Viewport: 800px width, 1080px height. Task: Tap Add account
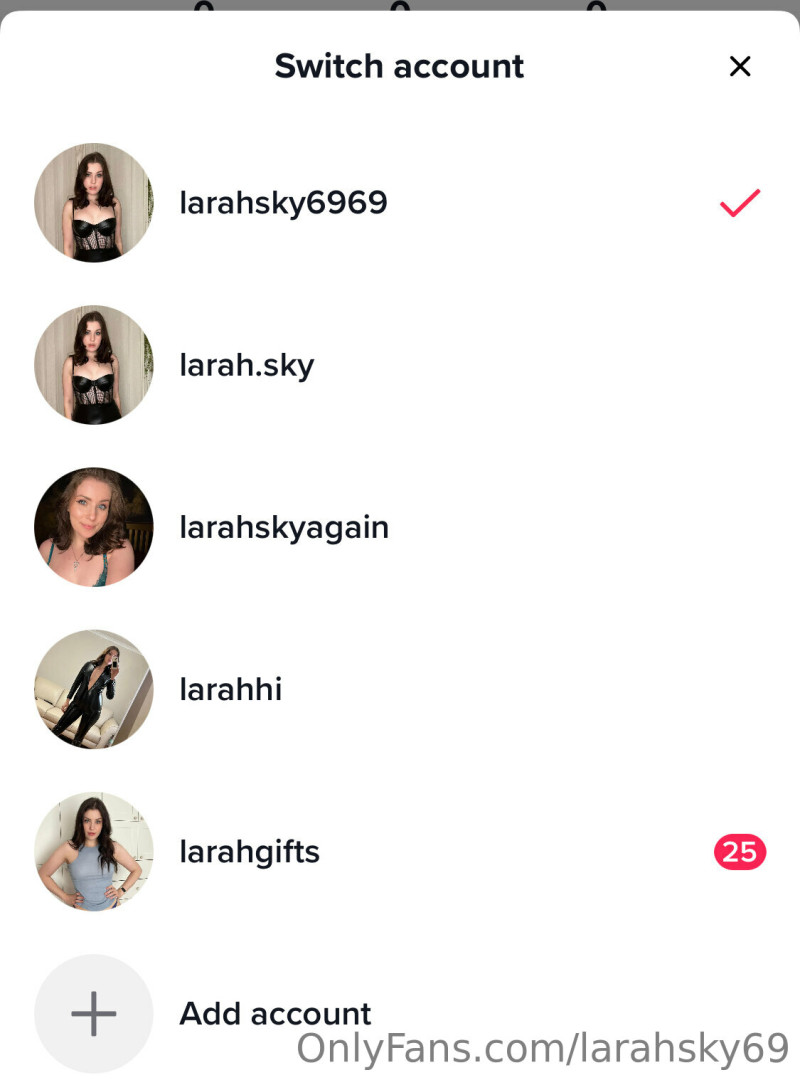[274, 1013]
